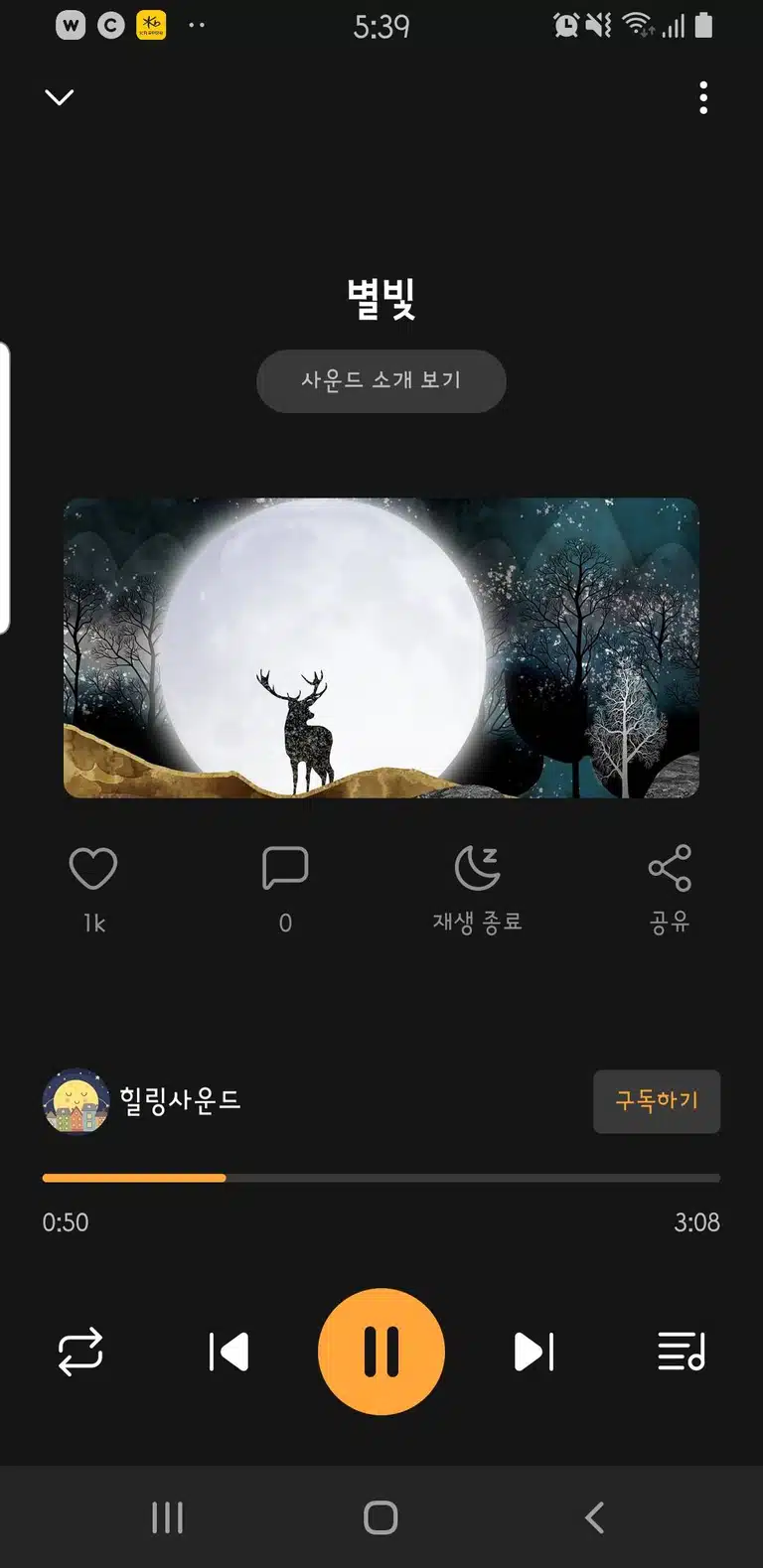This screenshot has width=763, height=1568.
Task: Set the 재생 종료 sleep timer
Action: coord(478,889)
